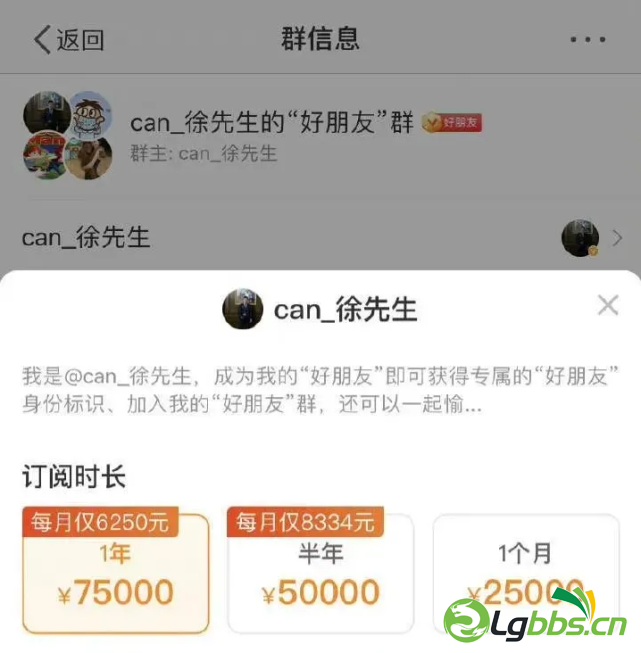
Task: Open the three-dot overflow menu
Action: coord(587,40)
